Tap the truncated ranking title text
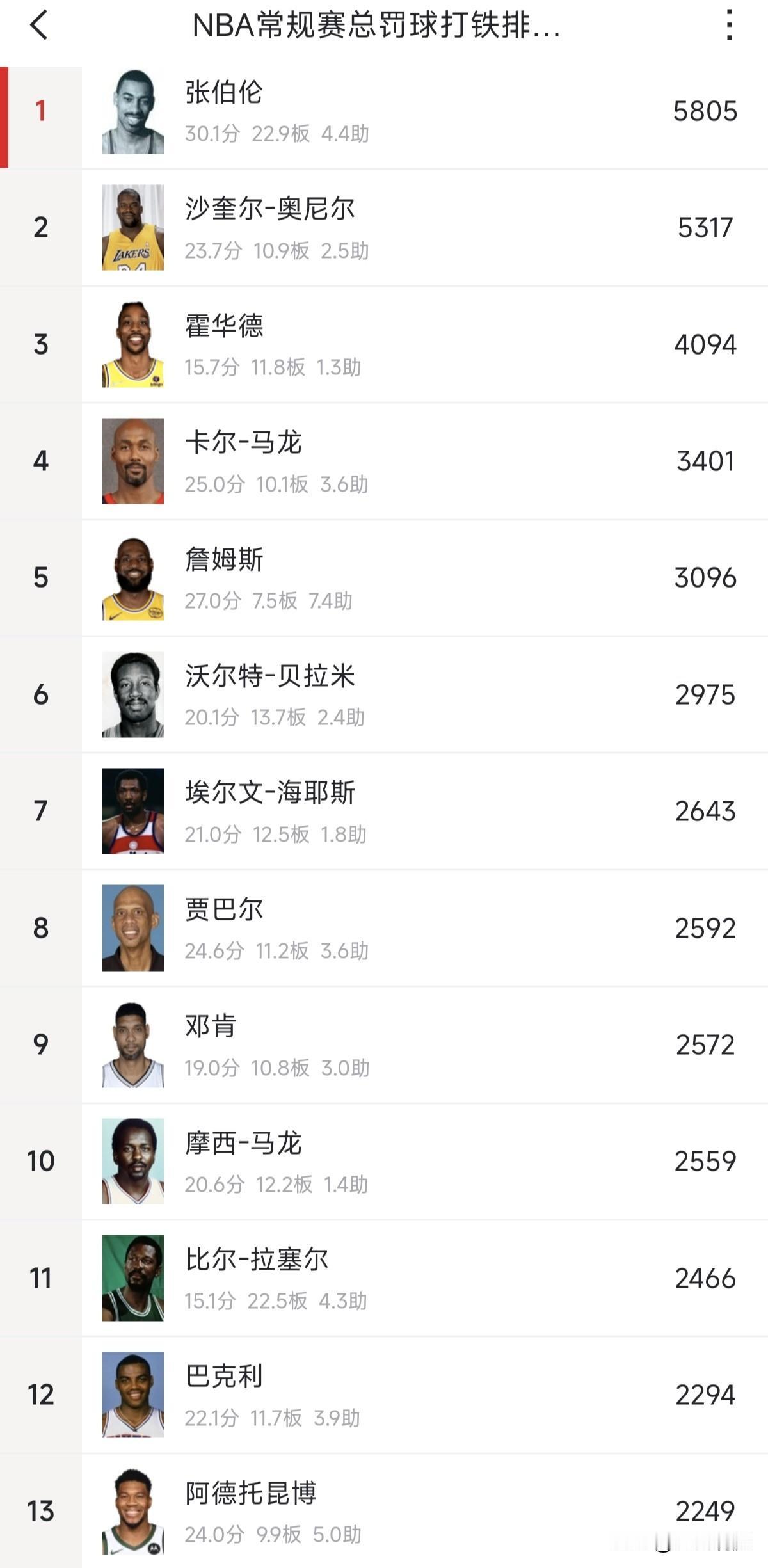768x1568 pixels. [x=376, y=27]
